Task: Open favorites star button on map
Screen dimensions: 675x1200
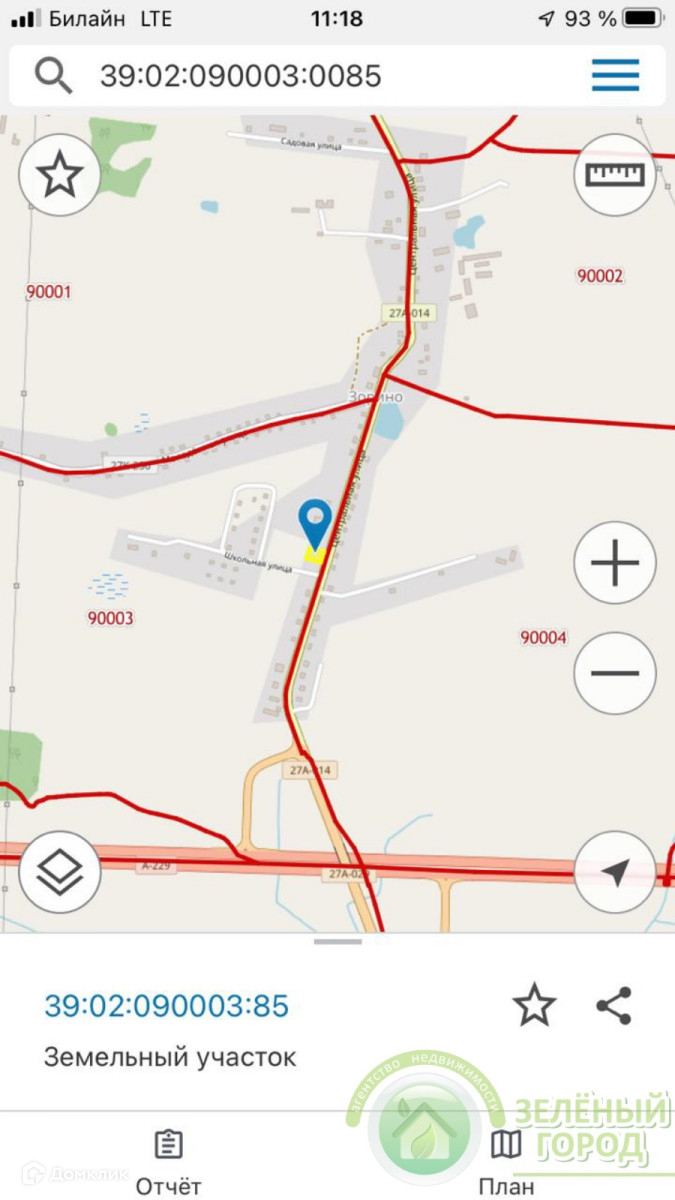Action: click(59, 176)
